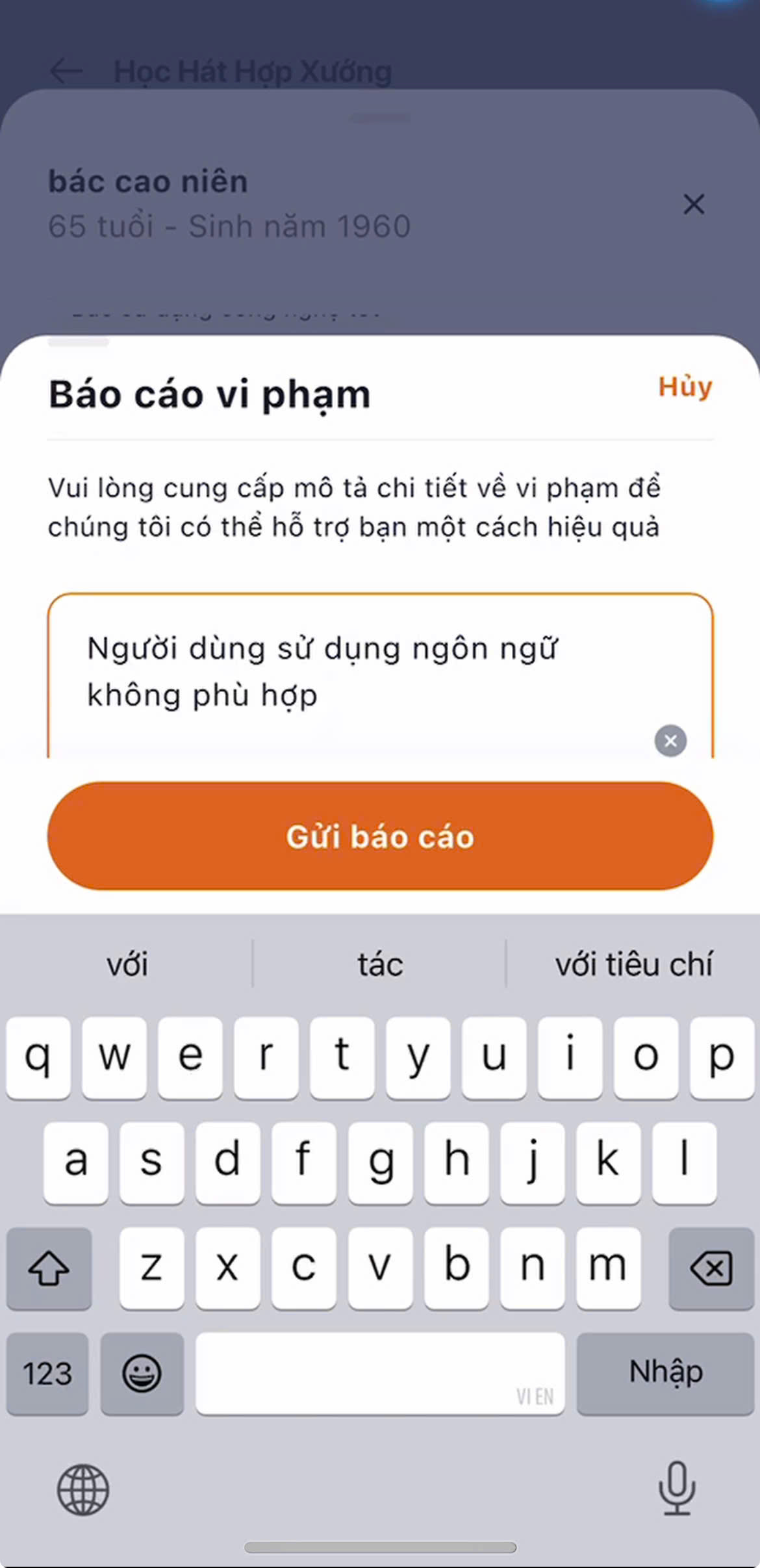This screenshot has height=1568, width=760.
Task: Submit with Gửi báo cáo button
Action: 380,836
